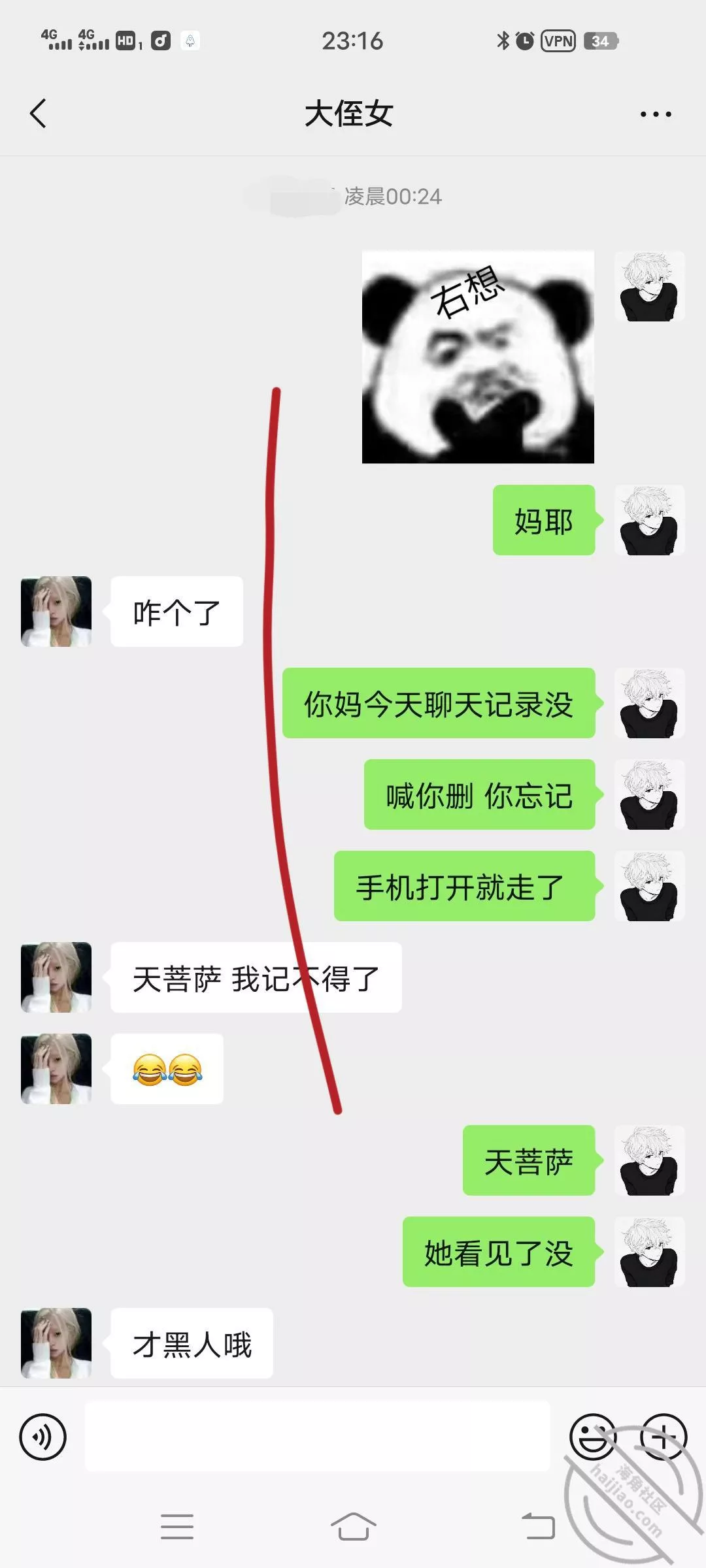Open the emoji sticker panel

pyautogui.click(x=592, y=1437)
